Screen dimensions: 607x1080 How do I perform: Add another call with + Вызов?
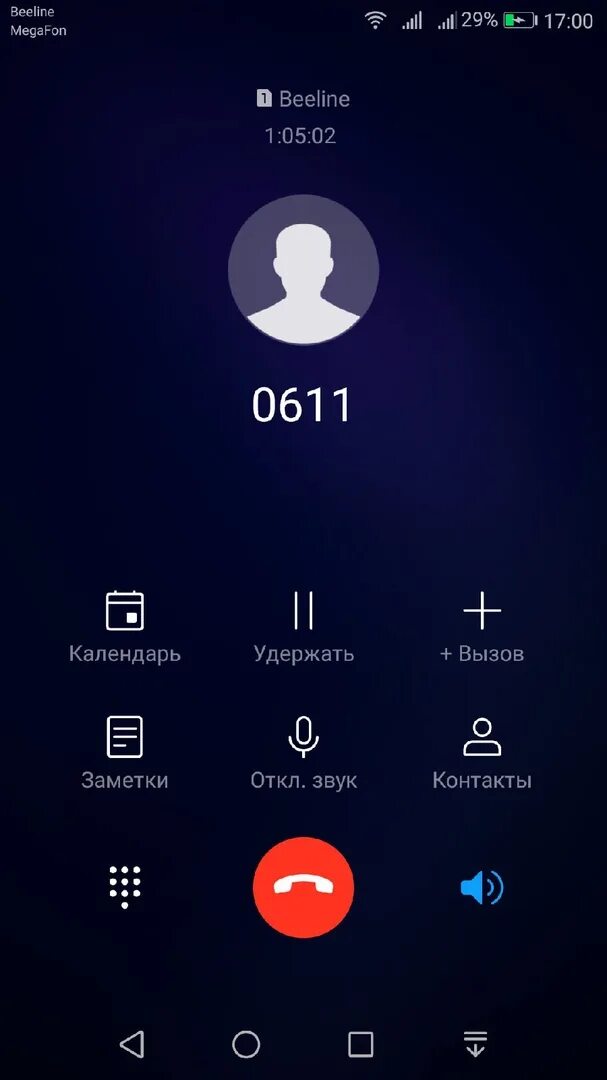(481, 625)
